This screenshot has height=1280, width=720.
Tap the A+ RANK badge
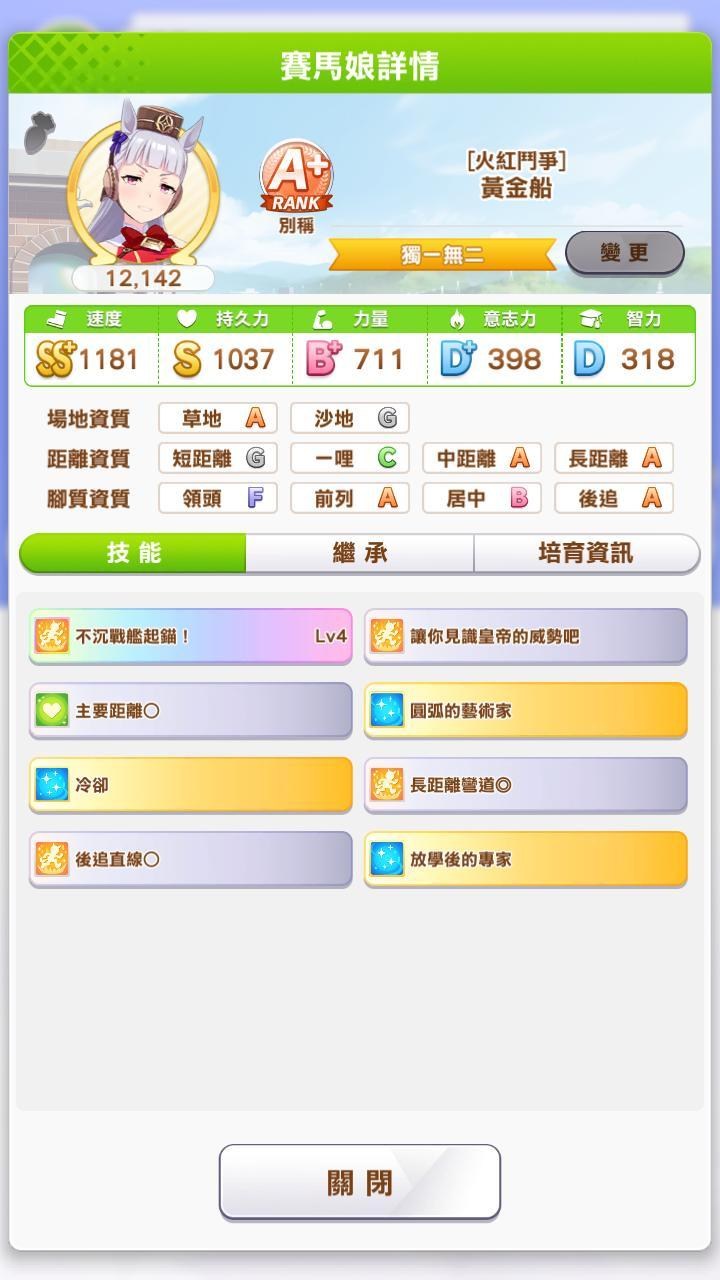[296, 177]
